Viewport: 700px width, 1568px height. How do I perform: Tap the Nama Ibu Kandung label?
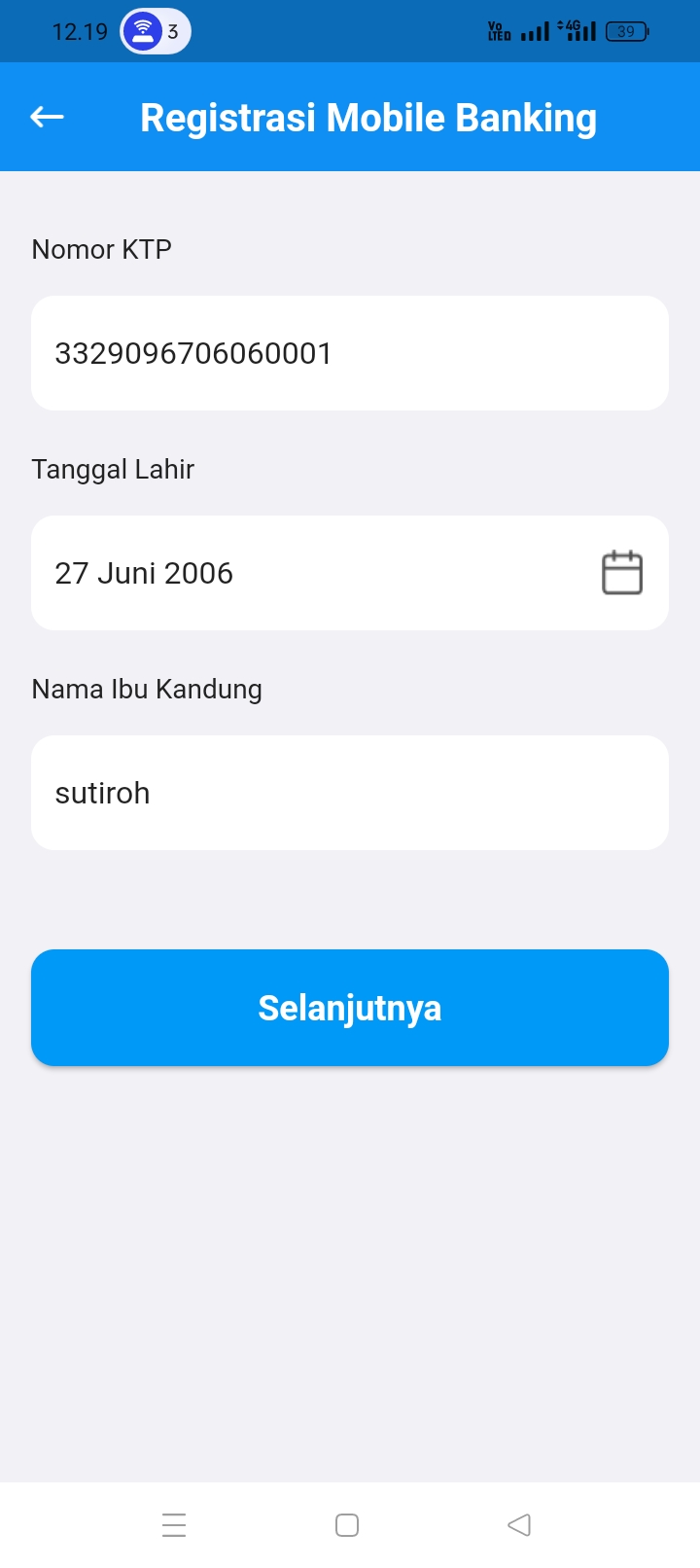pyautogui.click(x=147, y=689)
